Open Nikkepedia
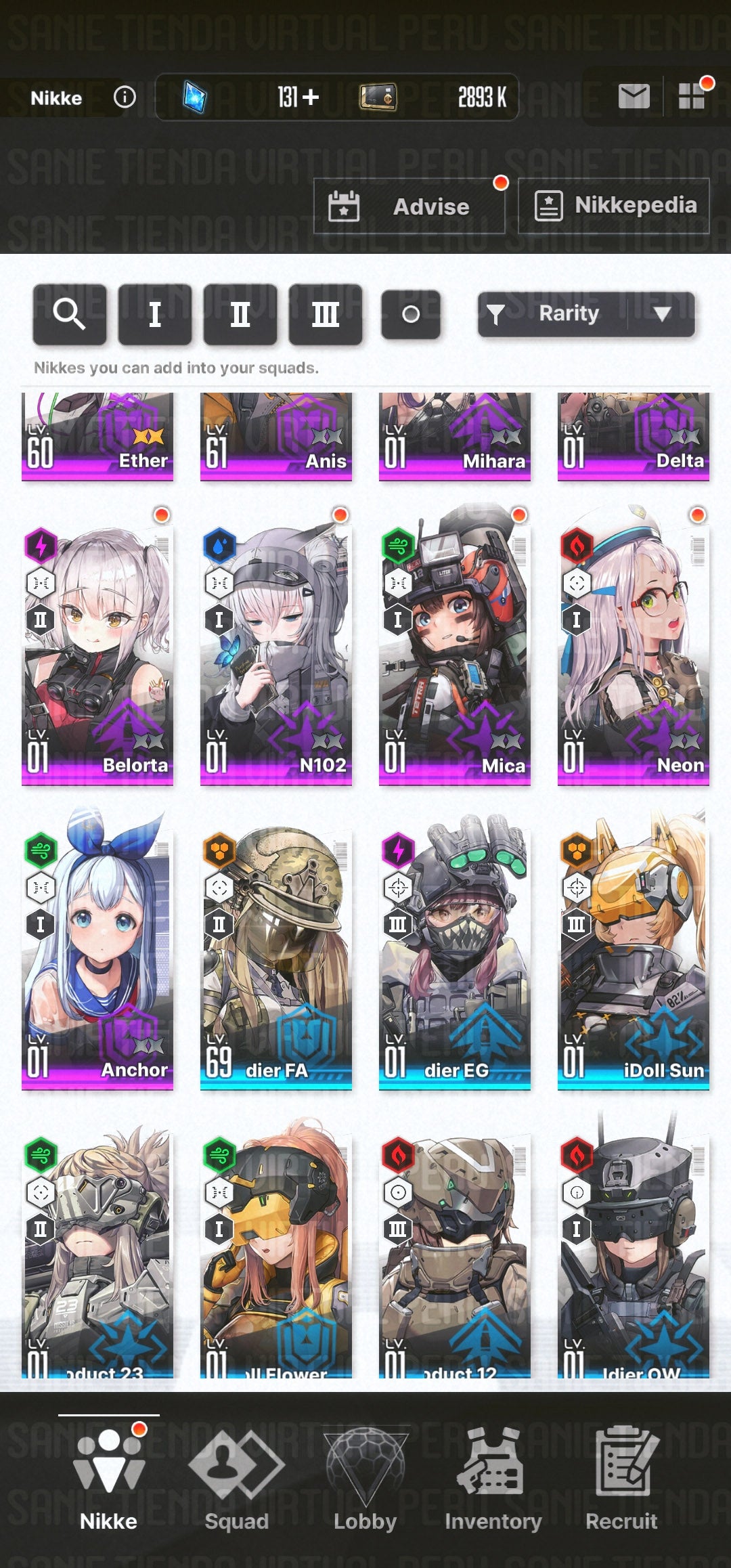 [x=614, y=206]
